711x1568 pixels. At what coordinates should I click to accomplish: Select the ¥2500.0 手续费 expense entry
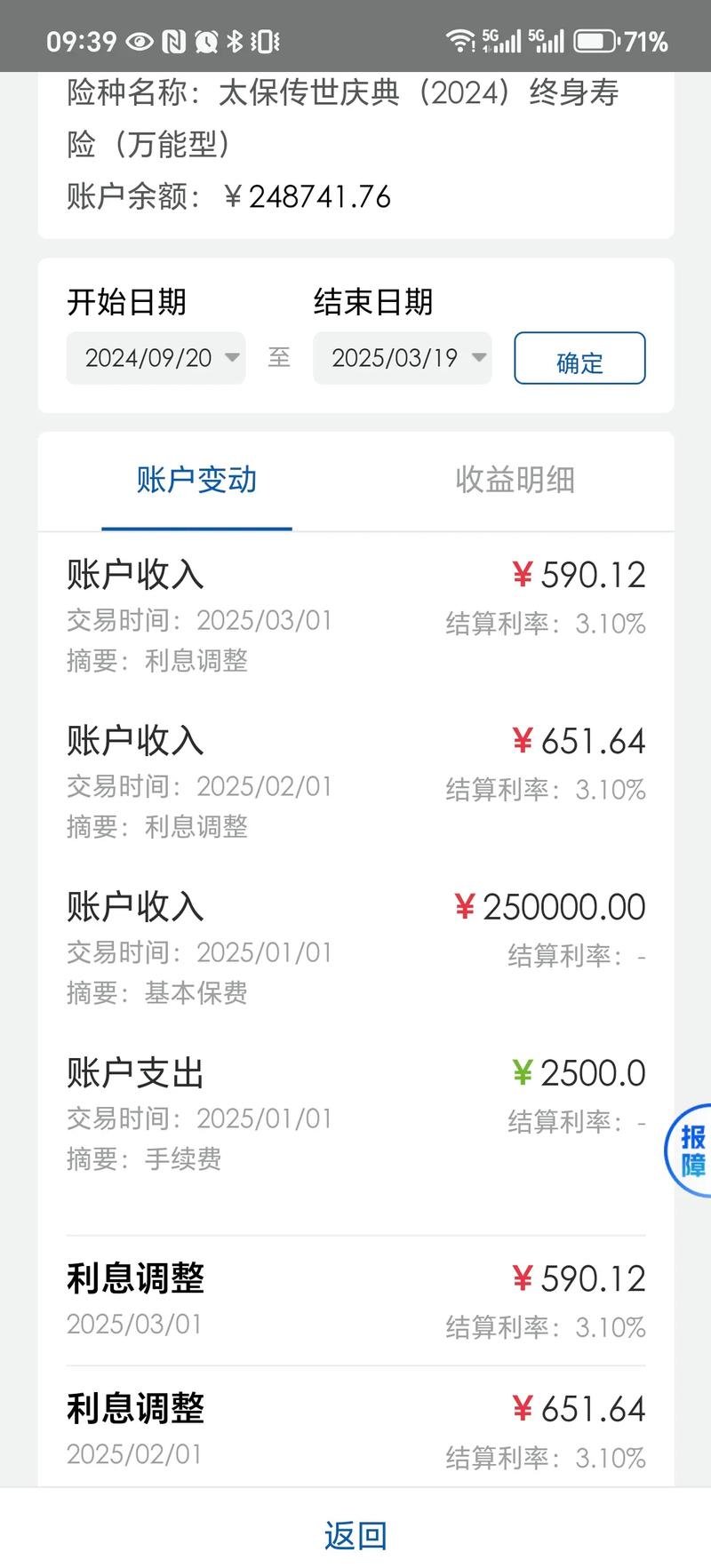pos(355,1113)
